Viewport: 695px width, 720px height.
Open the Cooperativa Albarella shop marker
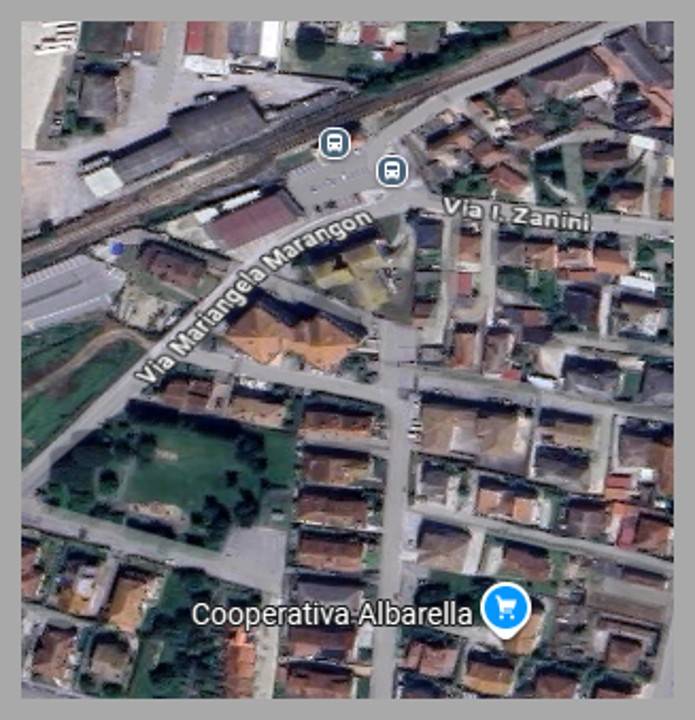[505, 608]
